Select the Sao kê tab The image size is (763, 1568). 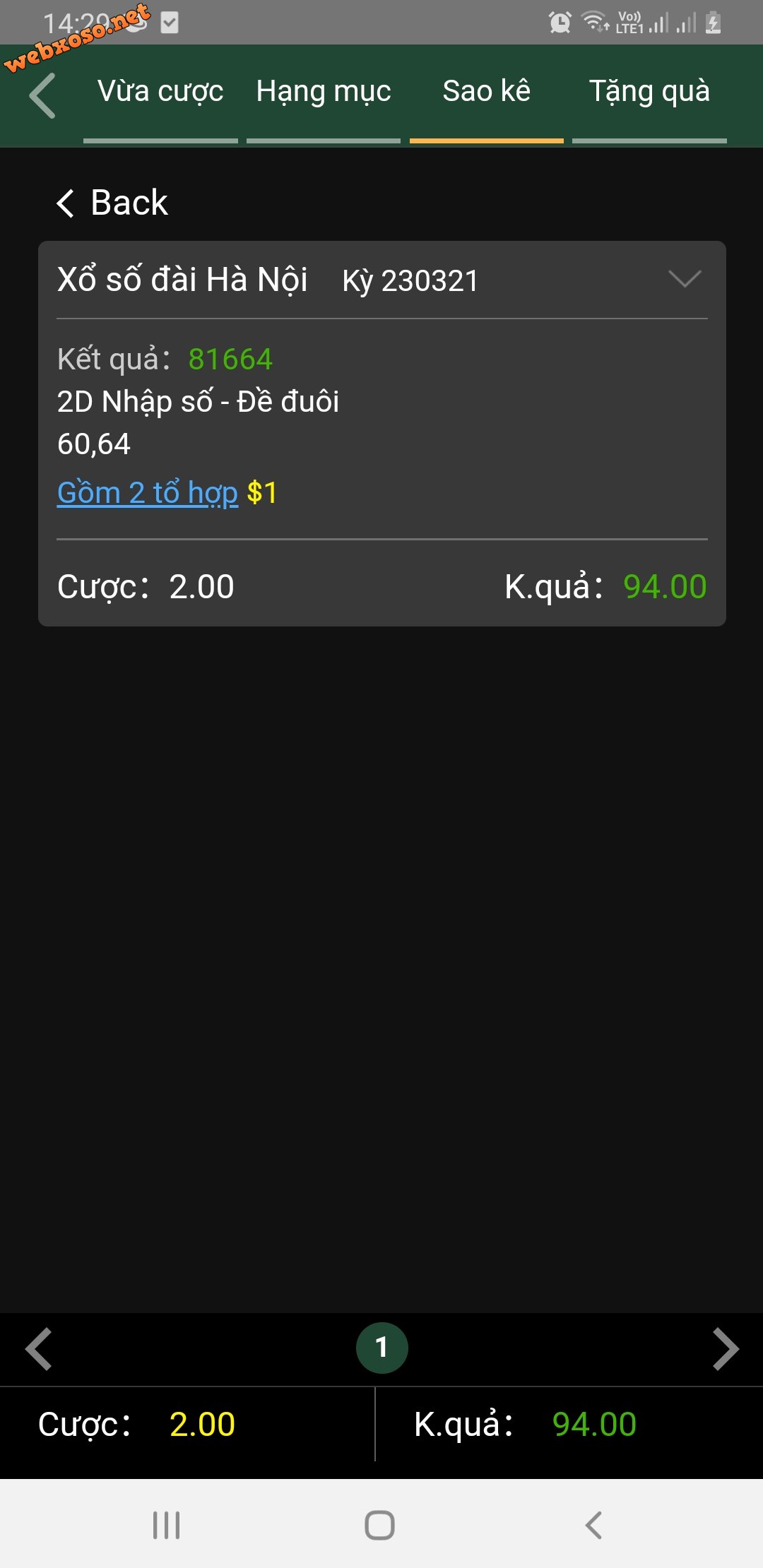coord(487,92)
